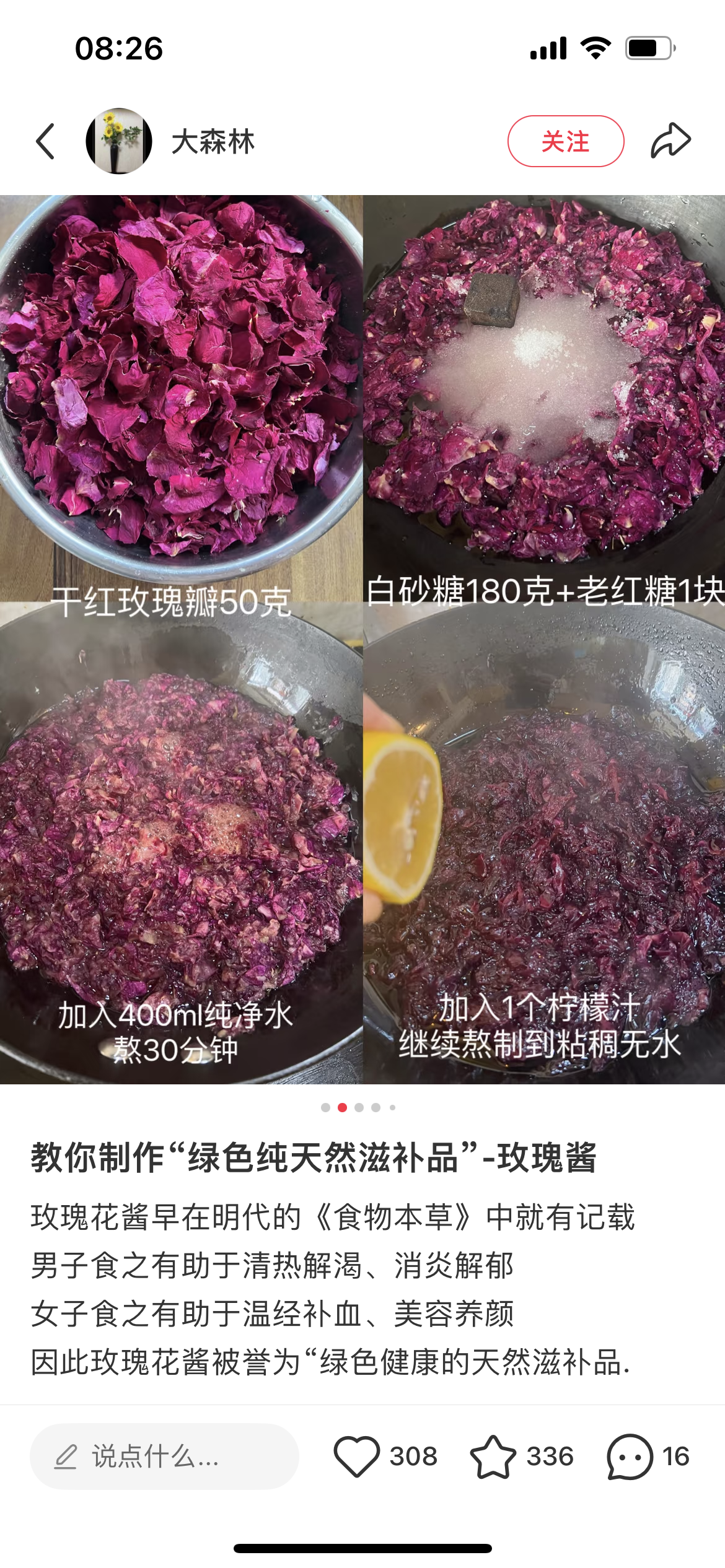Screen dimensions: 725x1568
Task: Open 大森林's profile avatar
Action: [x=119, y=141]
